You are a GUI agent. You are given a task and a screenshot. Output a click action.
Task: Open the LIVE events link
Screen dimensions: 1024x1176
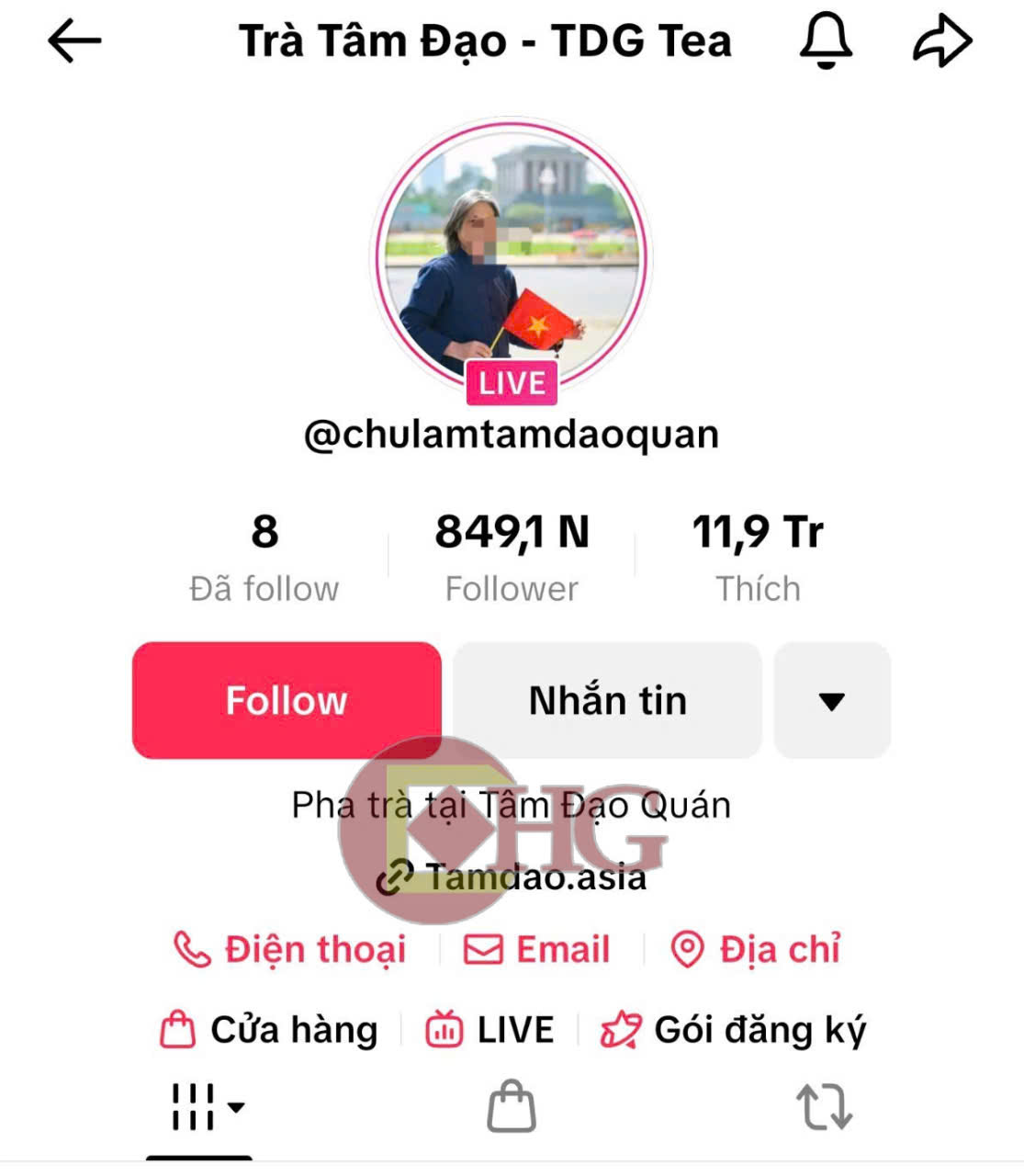pyautogui.click(x=489, y=1030)
